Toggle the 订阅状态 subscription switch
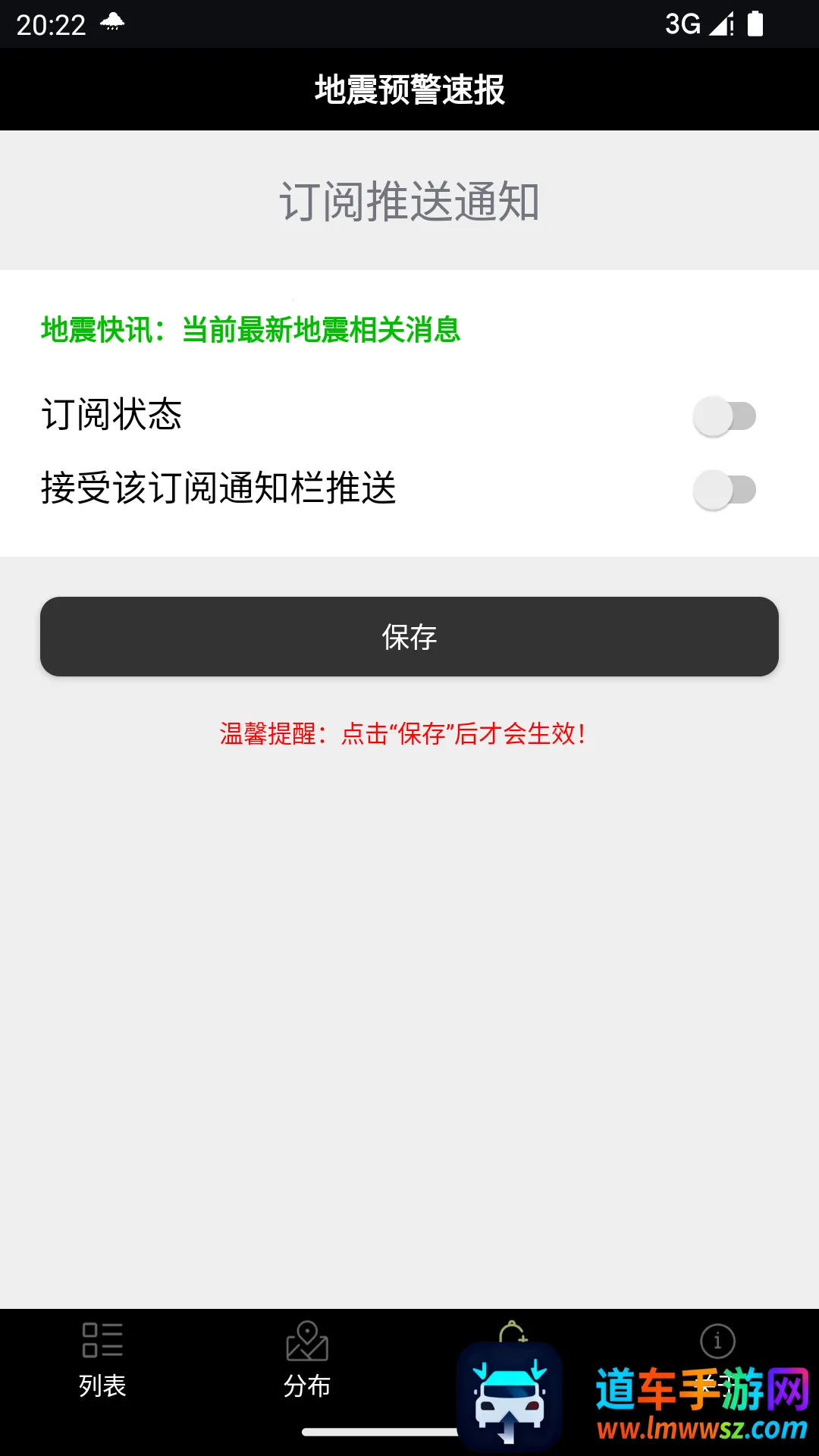 (724, 416)
